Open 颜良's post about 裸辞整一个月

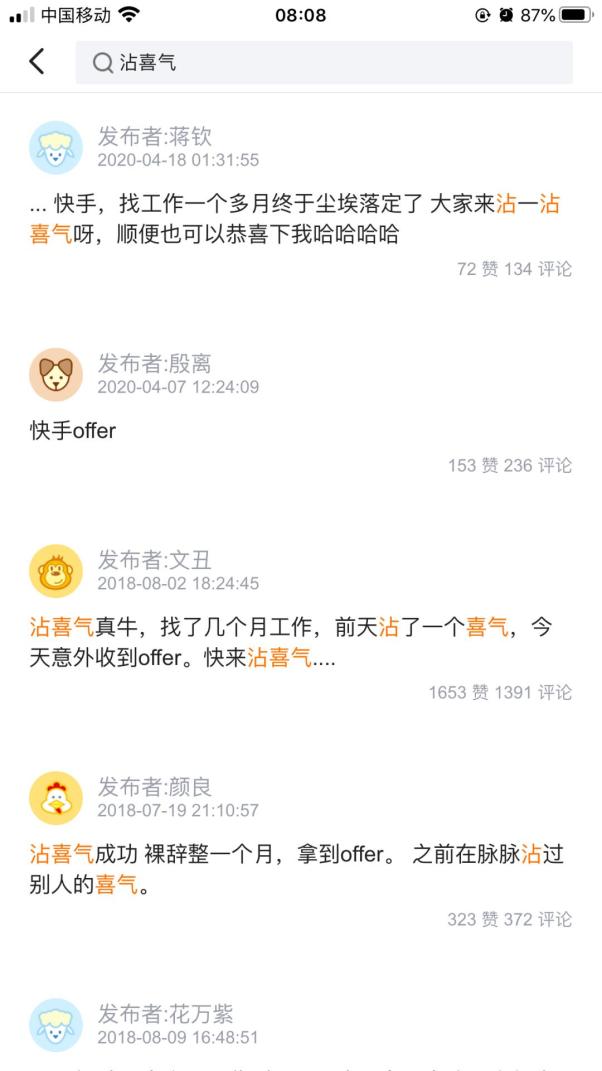[295, 869]
